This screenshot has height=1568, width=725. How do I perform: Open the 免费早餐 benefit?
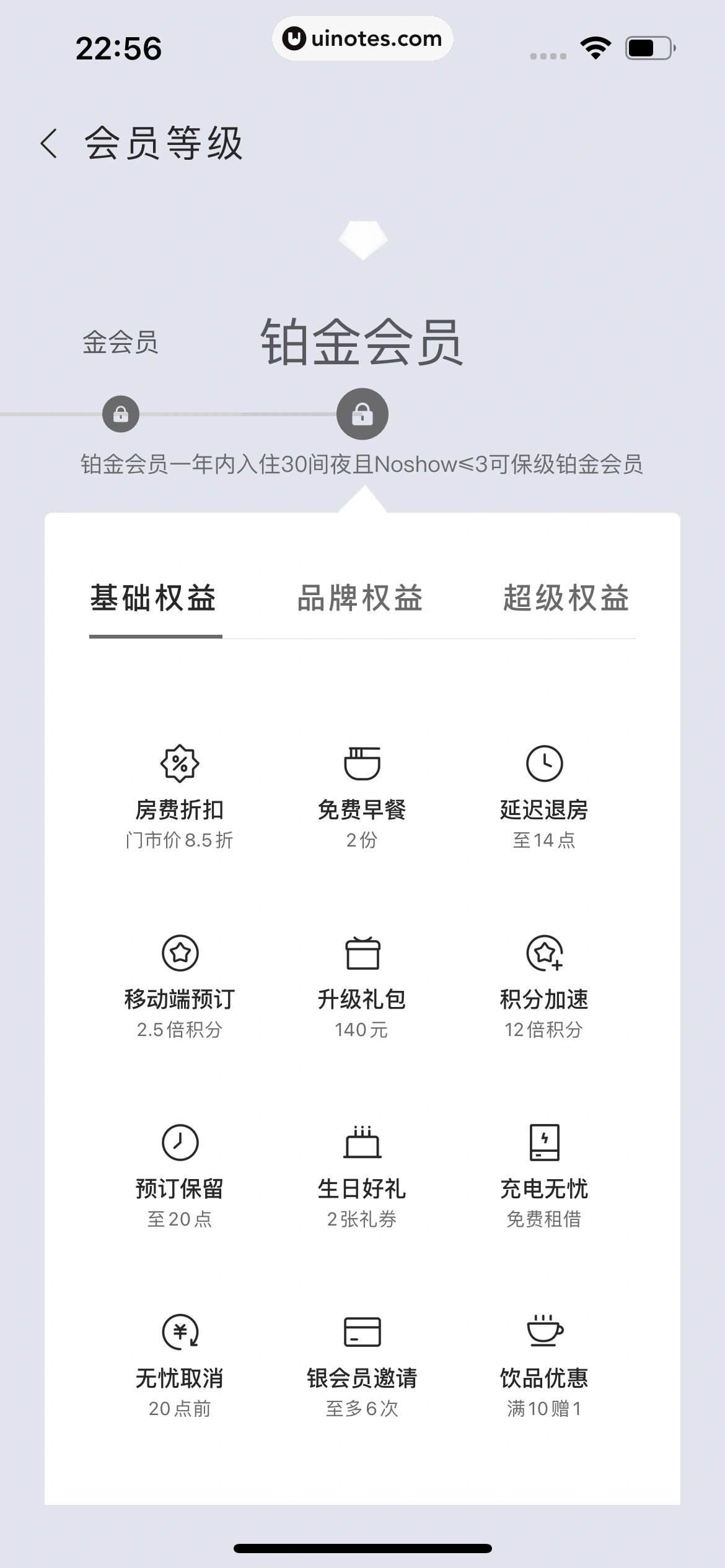pyautogui.click(x=362, y=796)
